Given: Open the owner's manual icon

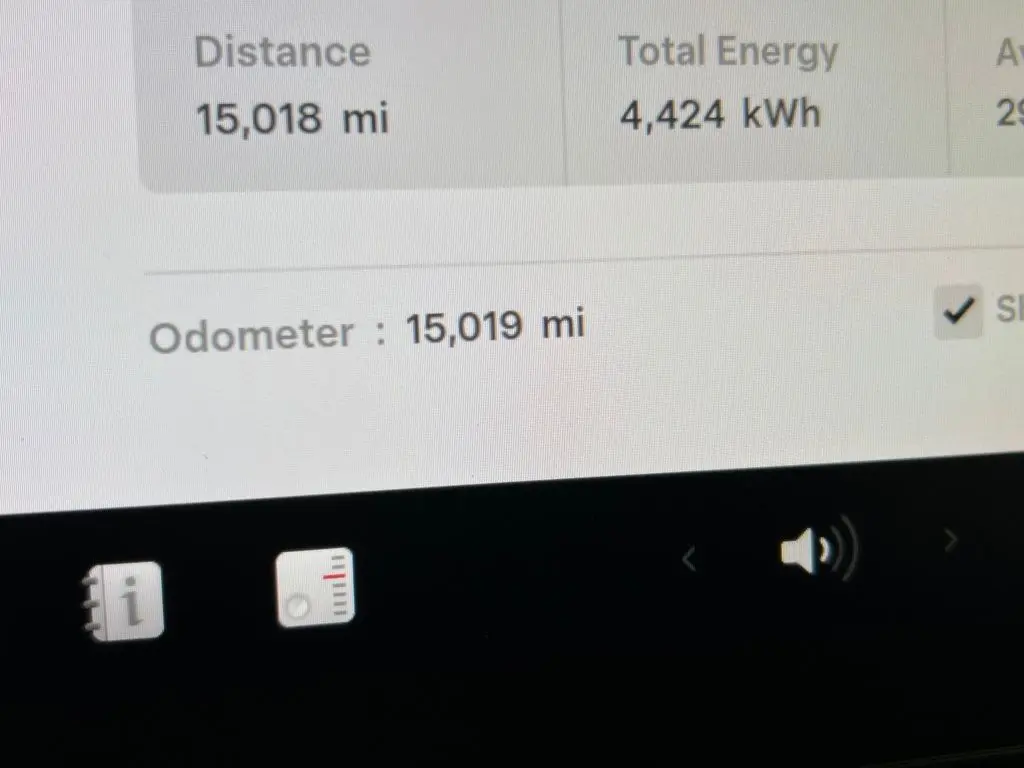Looking at the screenshot, I should tap(122, 603).
